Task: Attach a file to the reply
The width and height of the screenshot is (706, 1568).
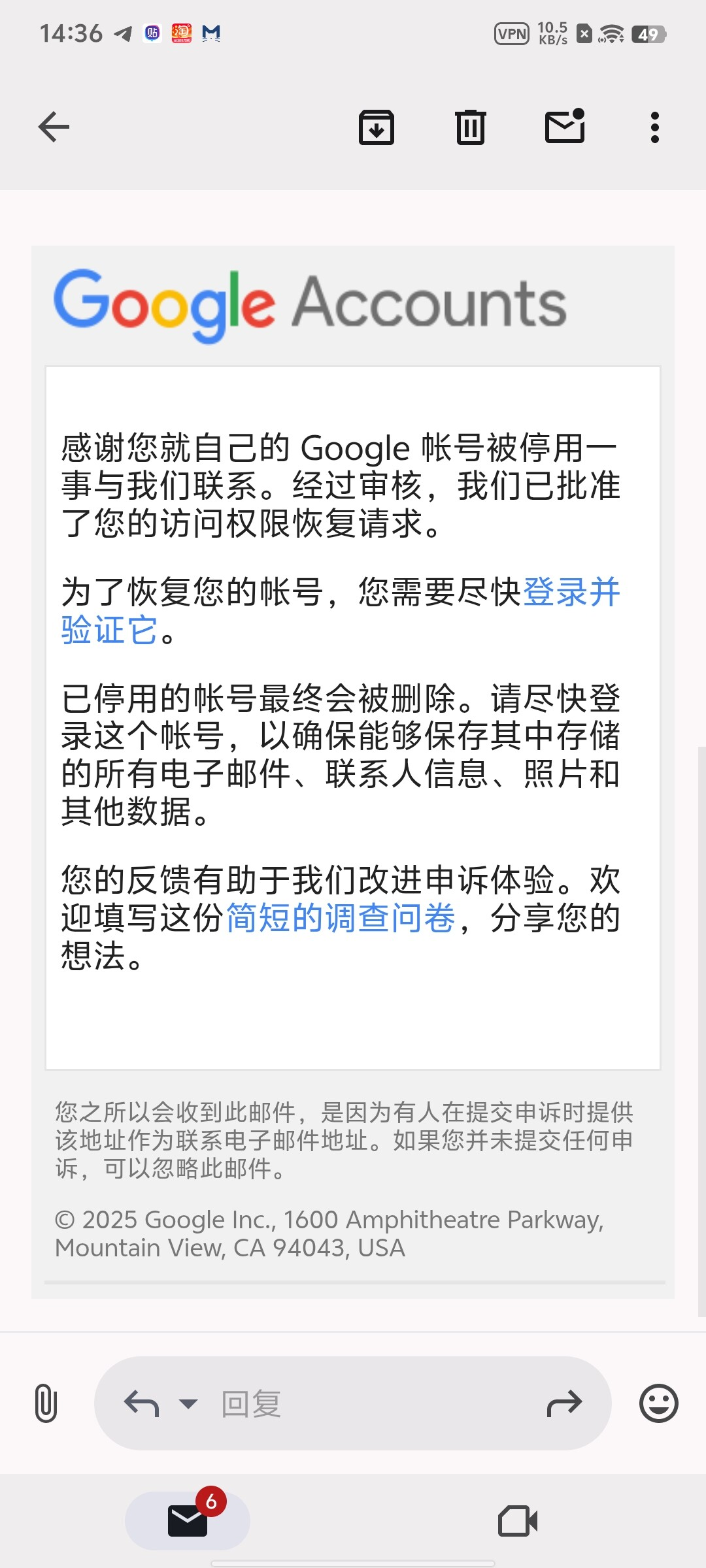Action: pyautogui.click(x=46, y=1403)
